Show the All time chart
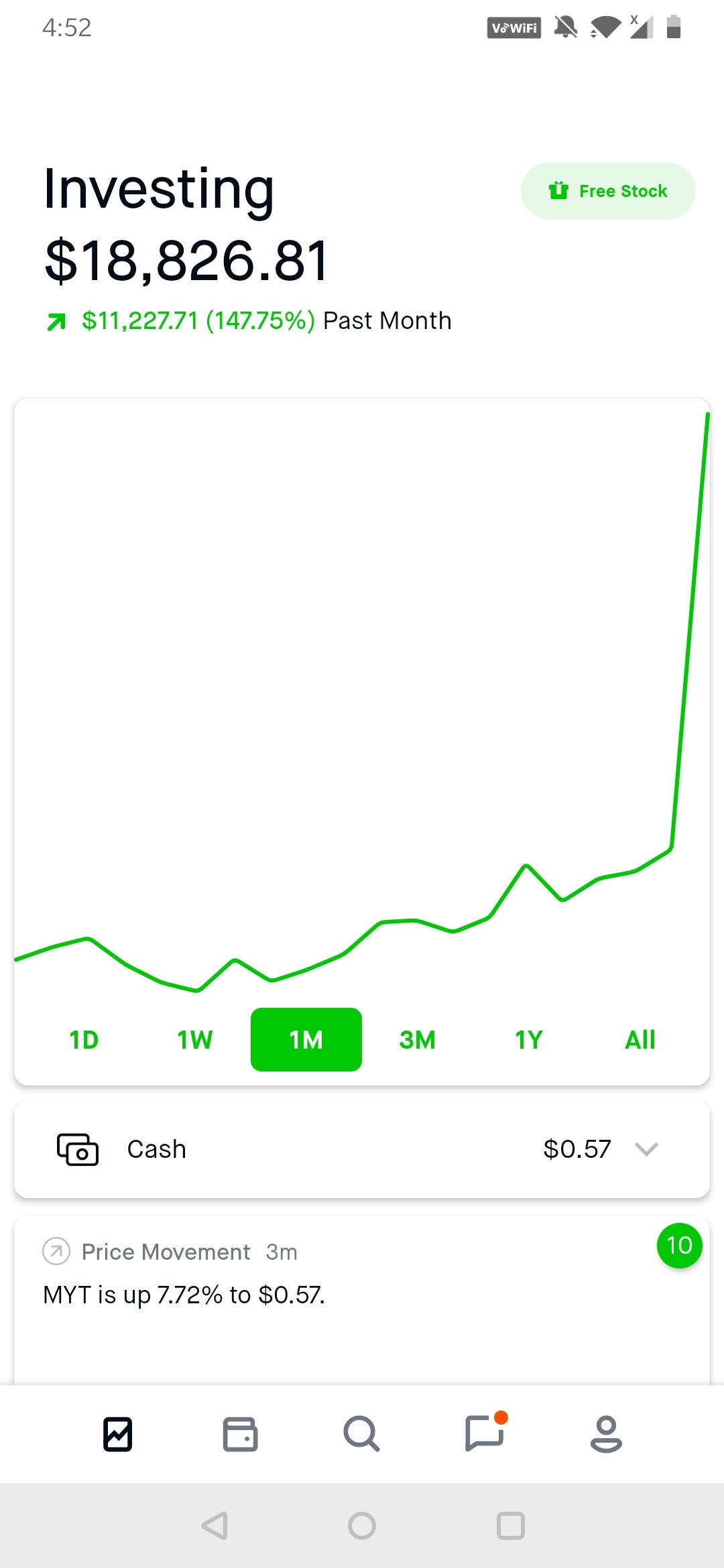 pos(640,1039)
